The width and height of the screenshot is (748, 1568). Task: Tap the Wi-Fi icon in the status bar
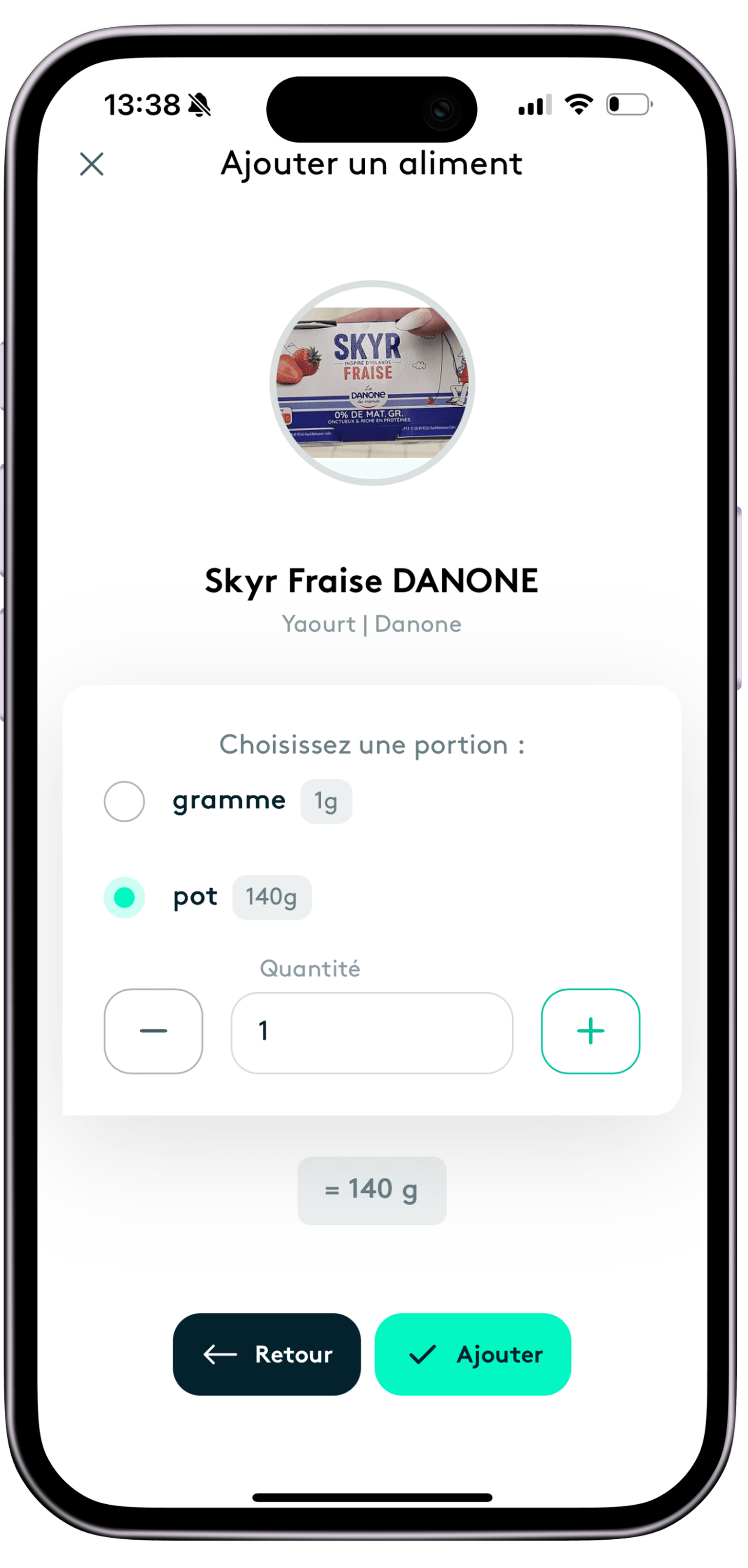(577, 105)
